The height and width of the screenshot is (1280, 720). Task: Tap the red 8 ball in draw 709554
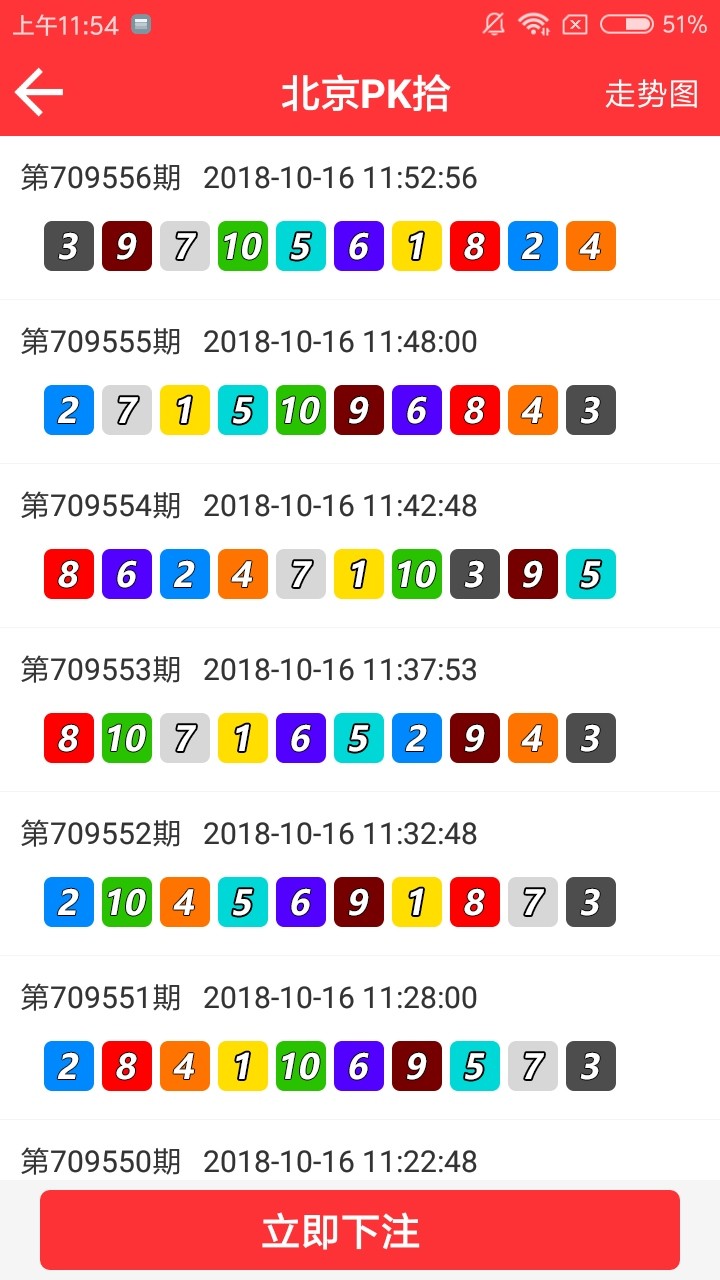pos(68,573)
